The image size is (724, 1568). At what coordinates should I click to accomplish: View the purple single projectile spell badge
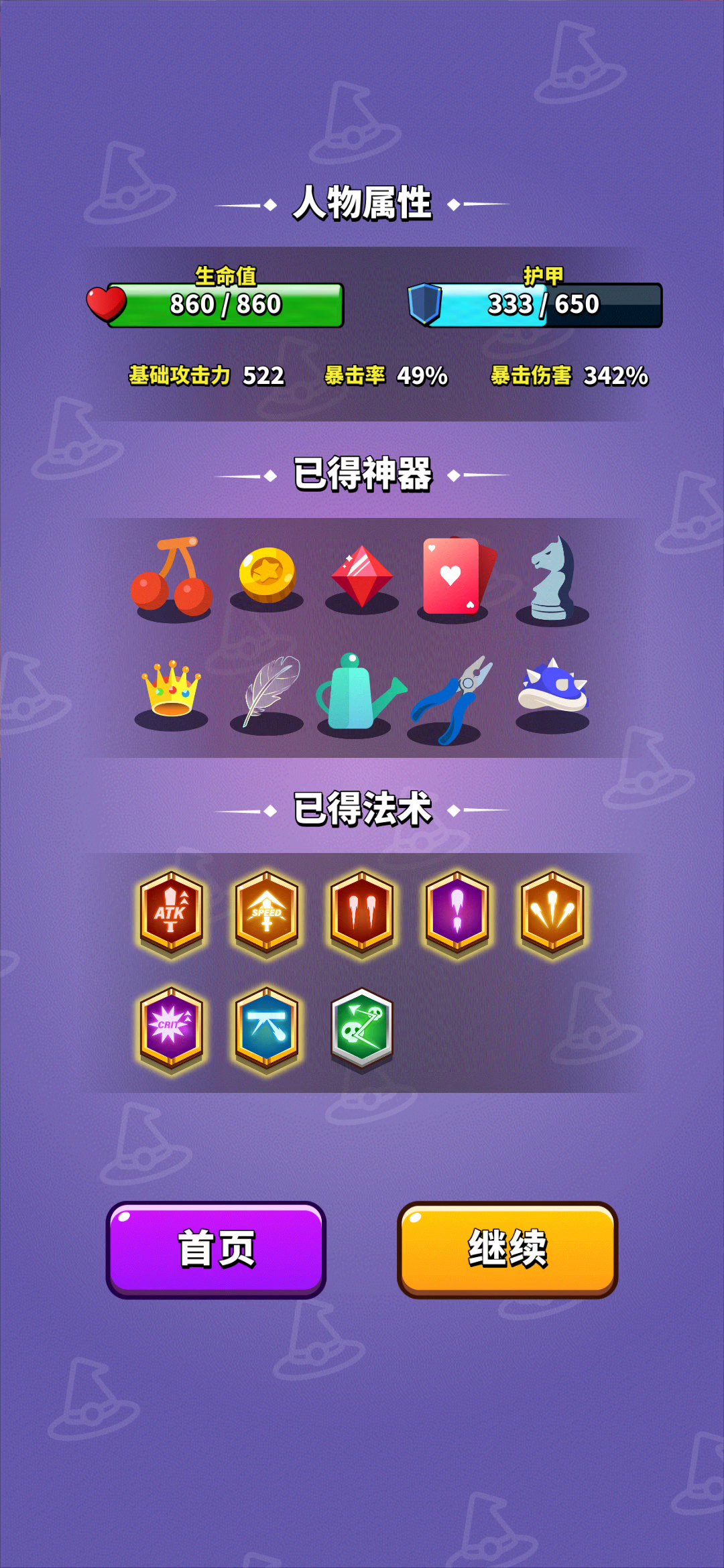(x=457, y=911)
